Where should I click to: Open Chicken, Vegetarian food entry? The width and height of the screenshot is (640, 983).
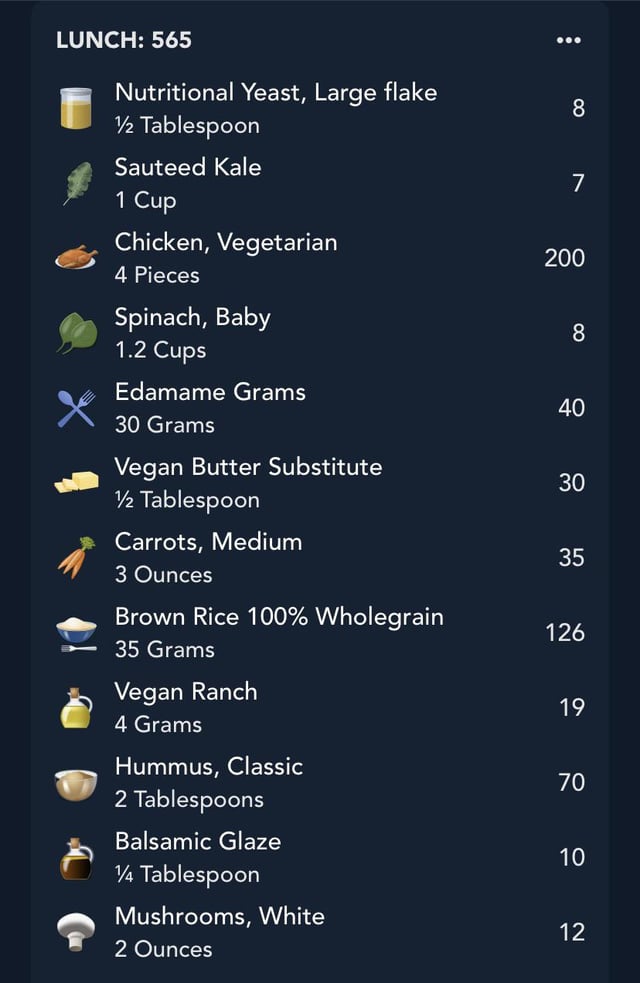click(226, 258)
